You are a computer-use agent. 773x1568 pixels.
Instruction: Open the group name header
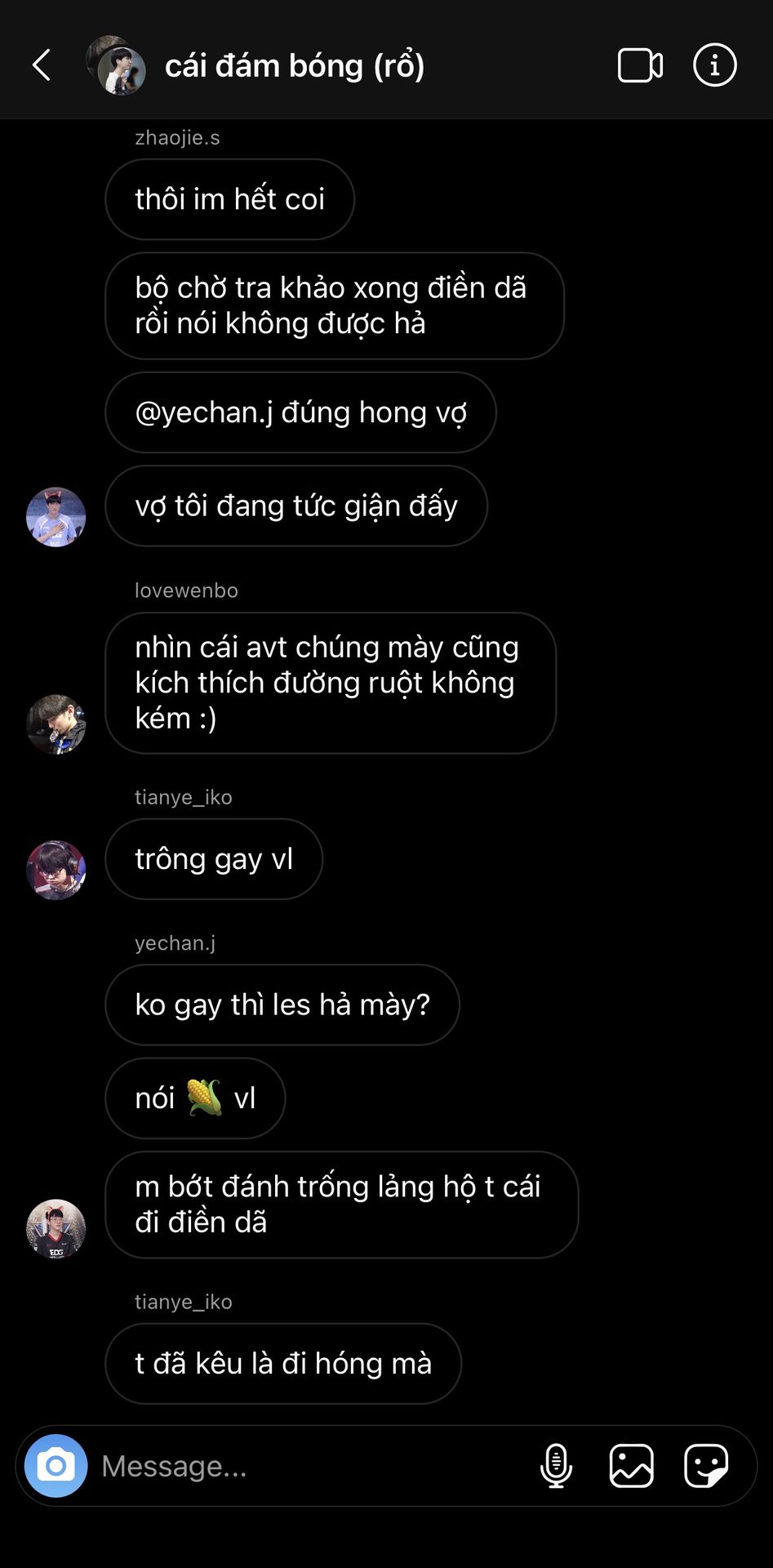tap(294, 65)
